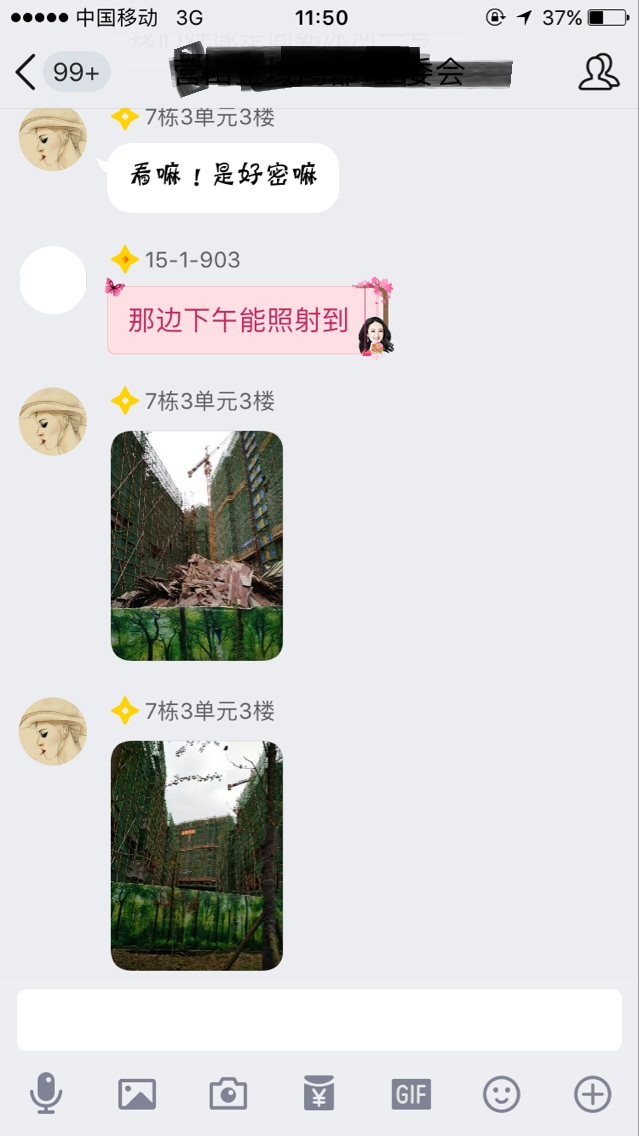This screenshot has width=639, height=1136.
Task: Send a red envelope
Action: pos(319,1094)
